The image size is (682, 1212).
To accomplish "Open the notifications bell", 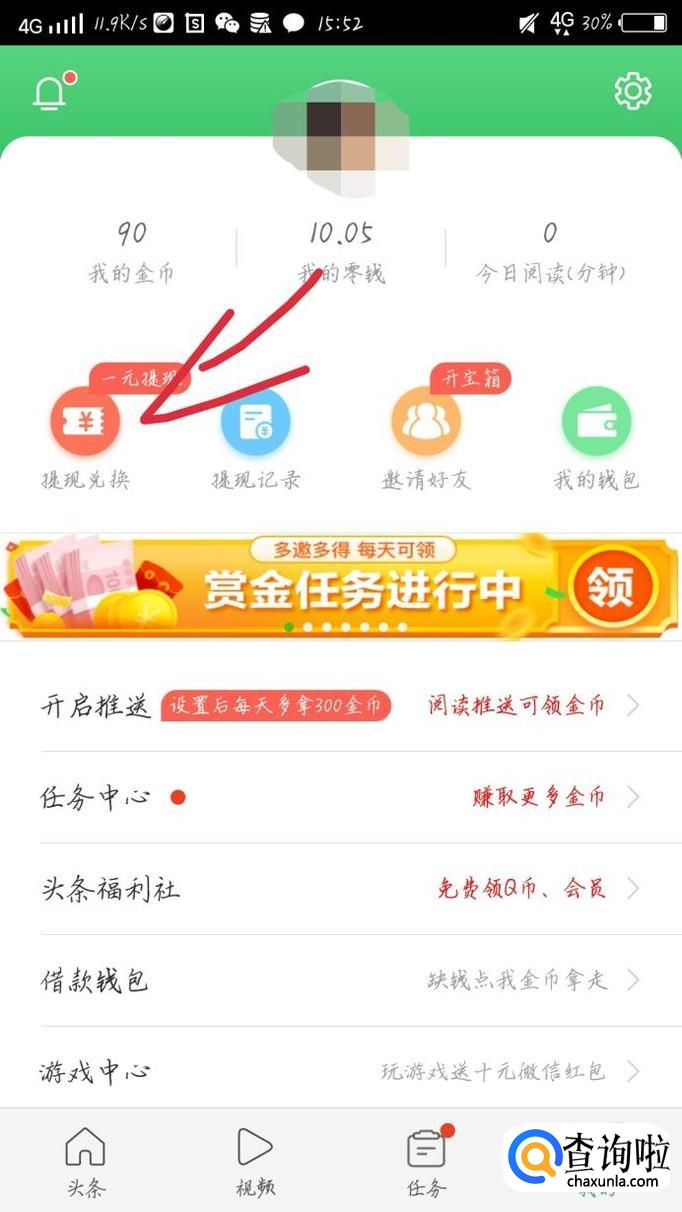I will pyautogui.click(x=50, y=92).
